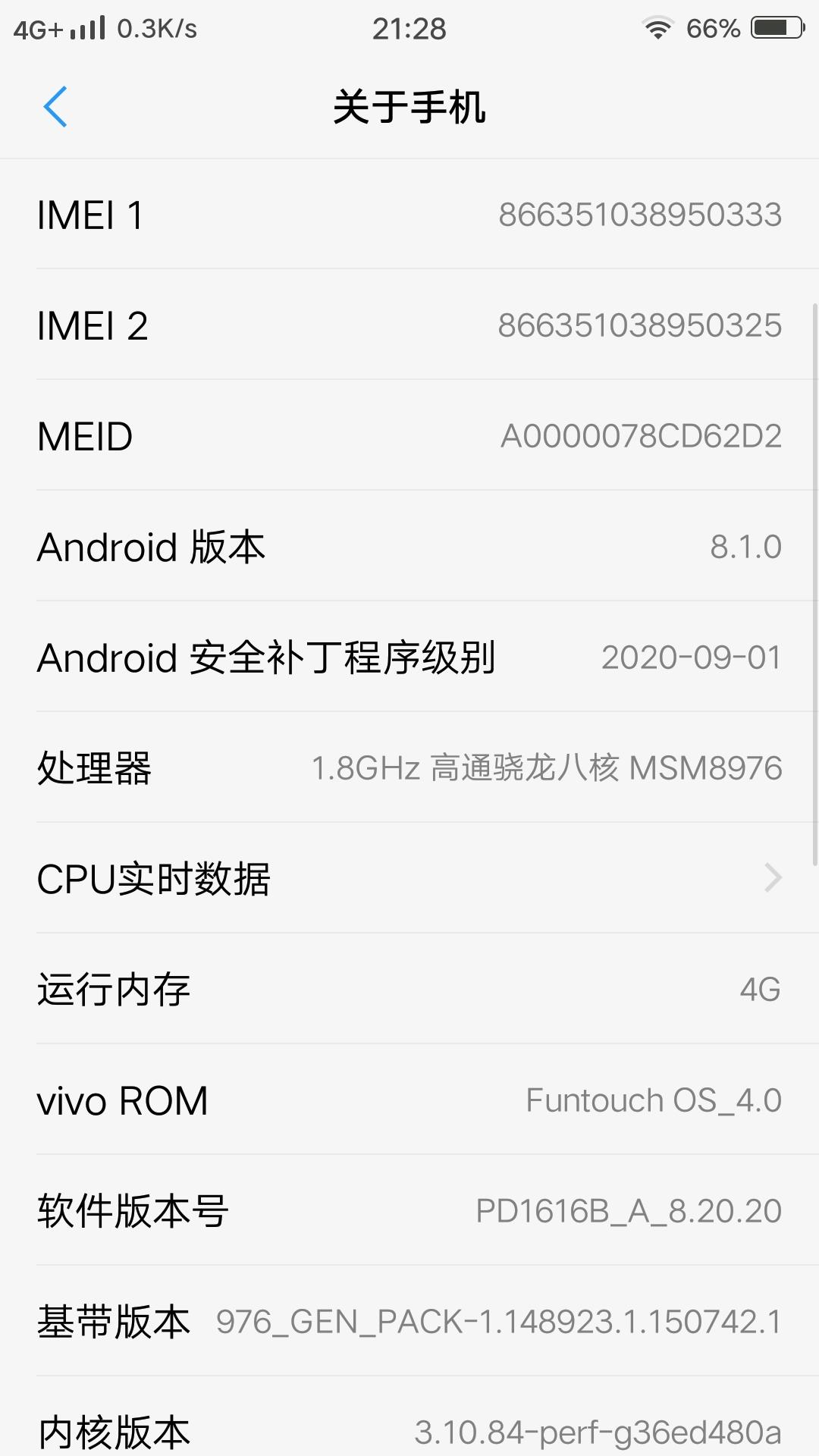Go back from the 关于手机 page
This screenshot has height=1456, width=819.
pyautogui.click(x=55, y=107)
